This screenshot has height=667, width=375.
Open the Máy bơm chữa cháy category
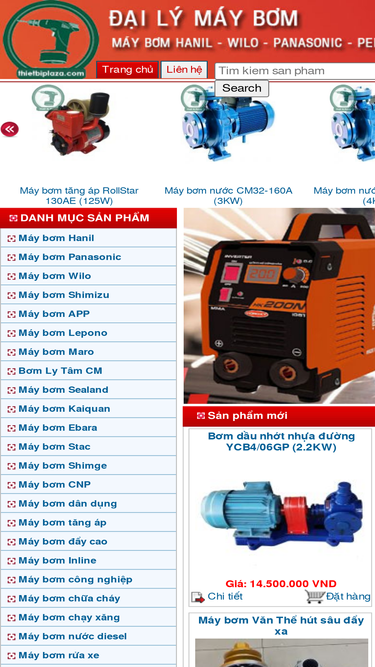(69, 599)
